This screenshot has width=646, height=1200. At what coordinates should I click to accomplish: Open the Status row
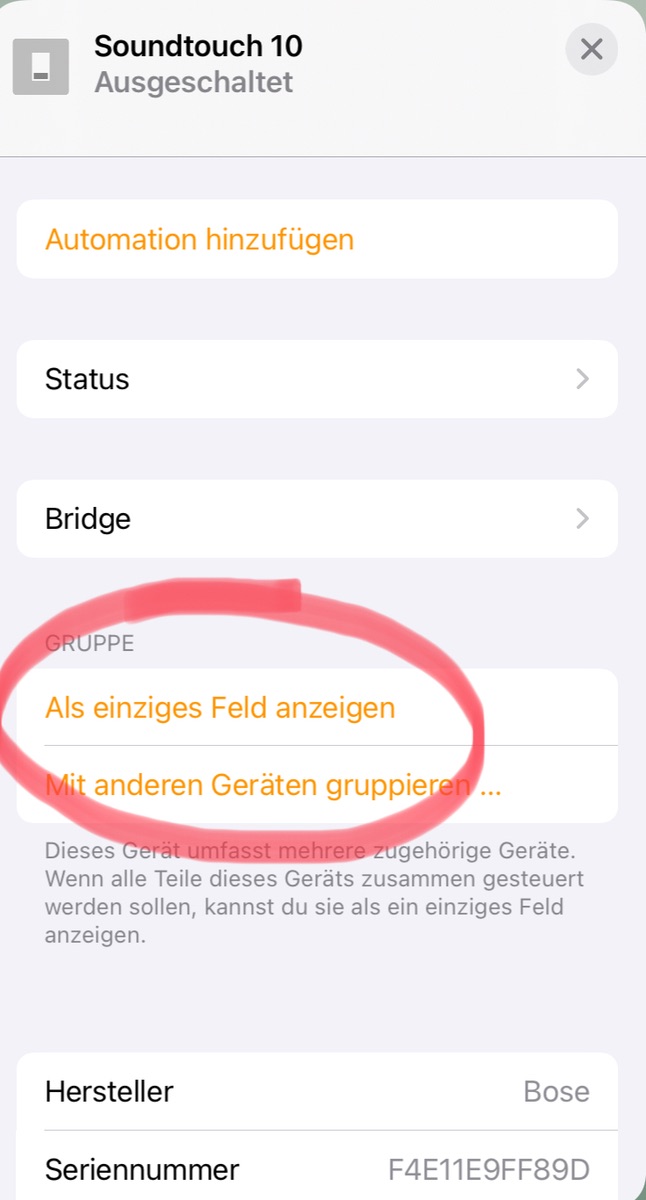tap(316, 379)
